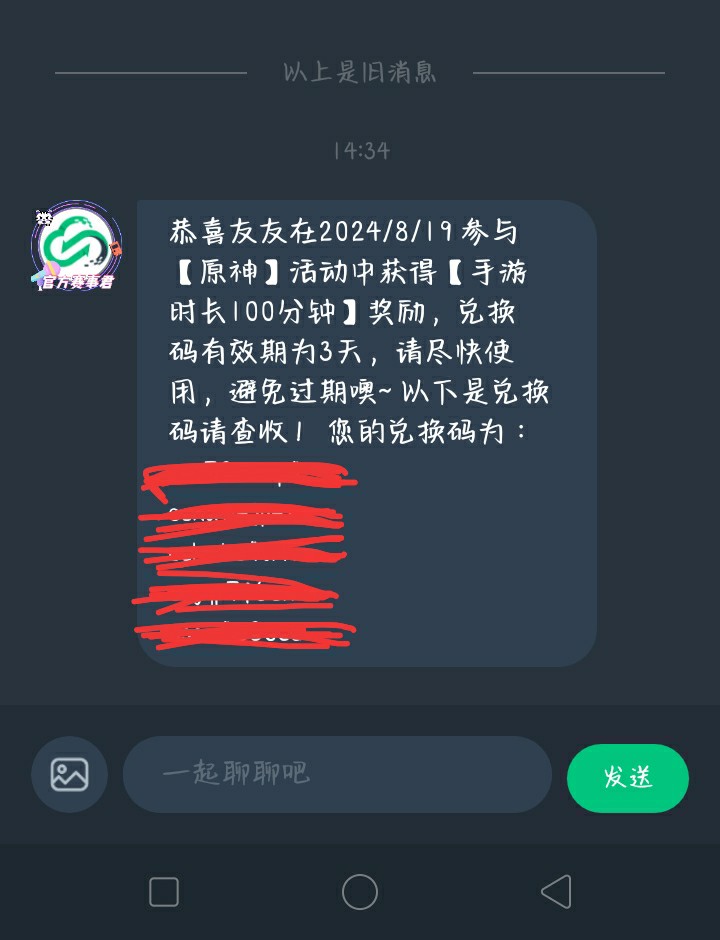Open the image picker icon
720x940 pixels.
(x=69, y=774)
